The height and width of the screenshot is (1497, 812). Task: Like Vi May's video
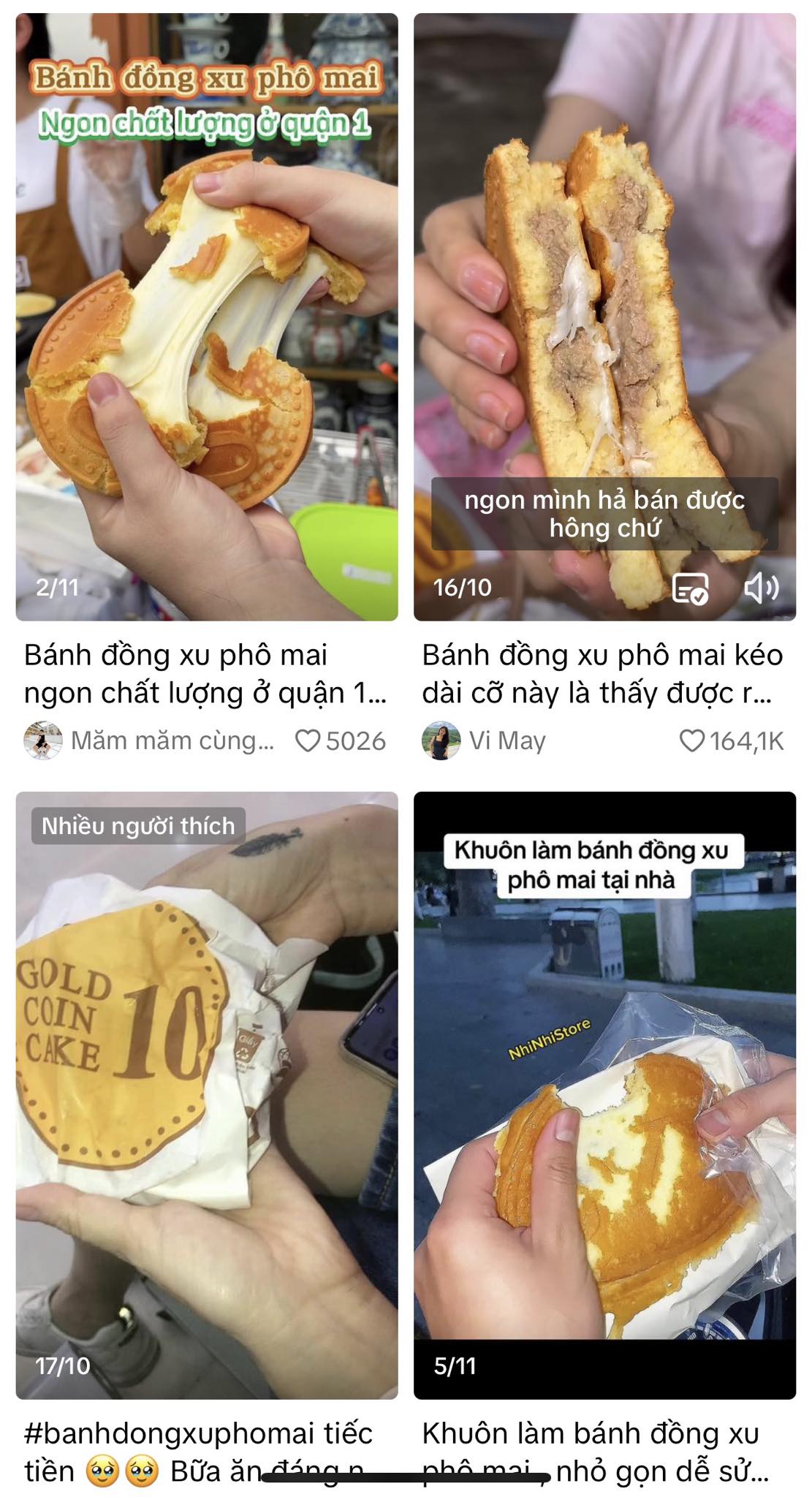tap(691, 741)
